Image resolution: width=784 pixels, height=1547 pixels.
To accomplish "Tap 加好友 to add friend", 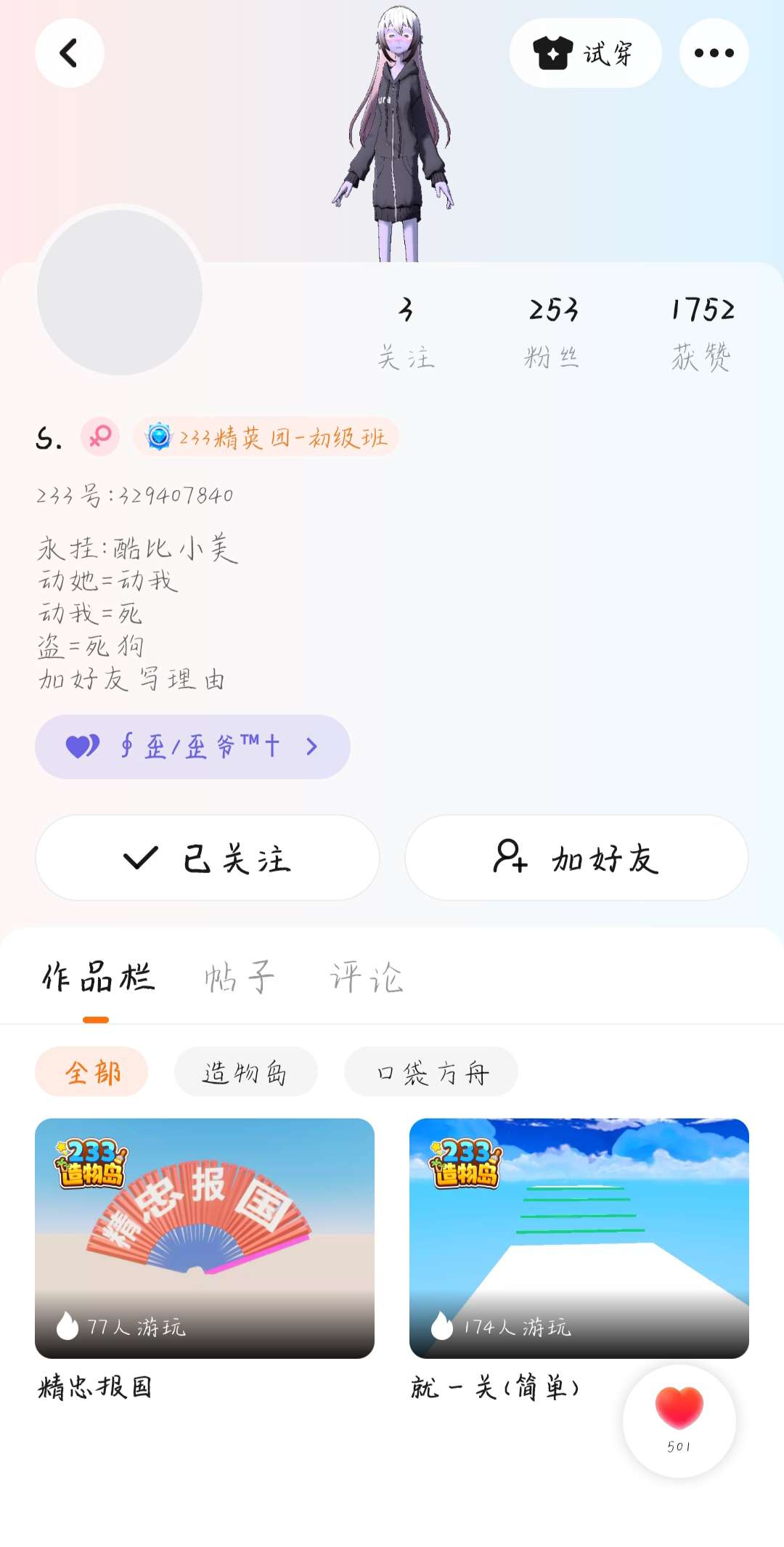I will [x=576, y=858].
